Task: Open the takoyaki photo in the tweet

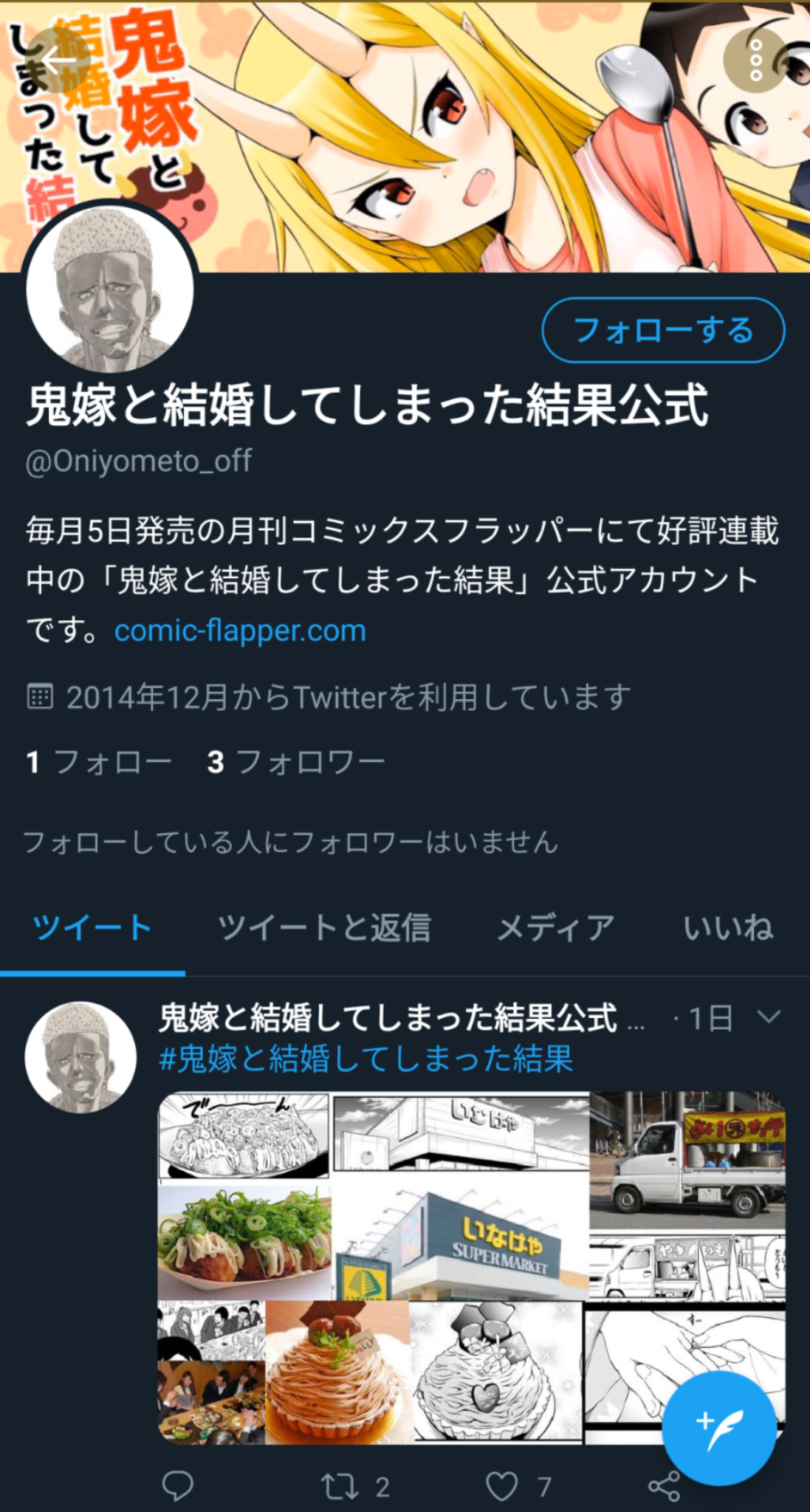Action: pos(244,1242)
